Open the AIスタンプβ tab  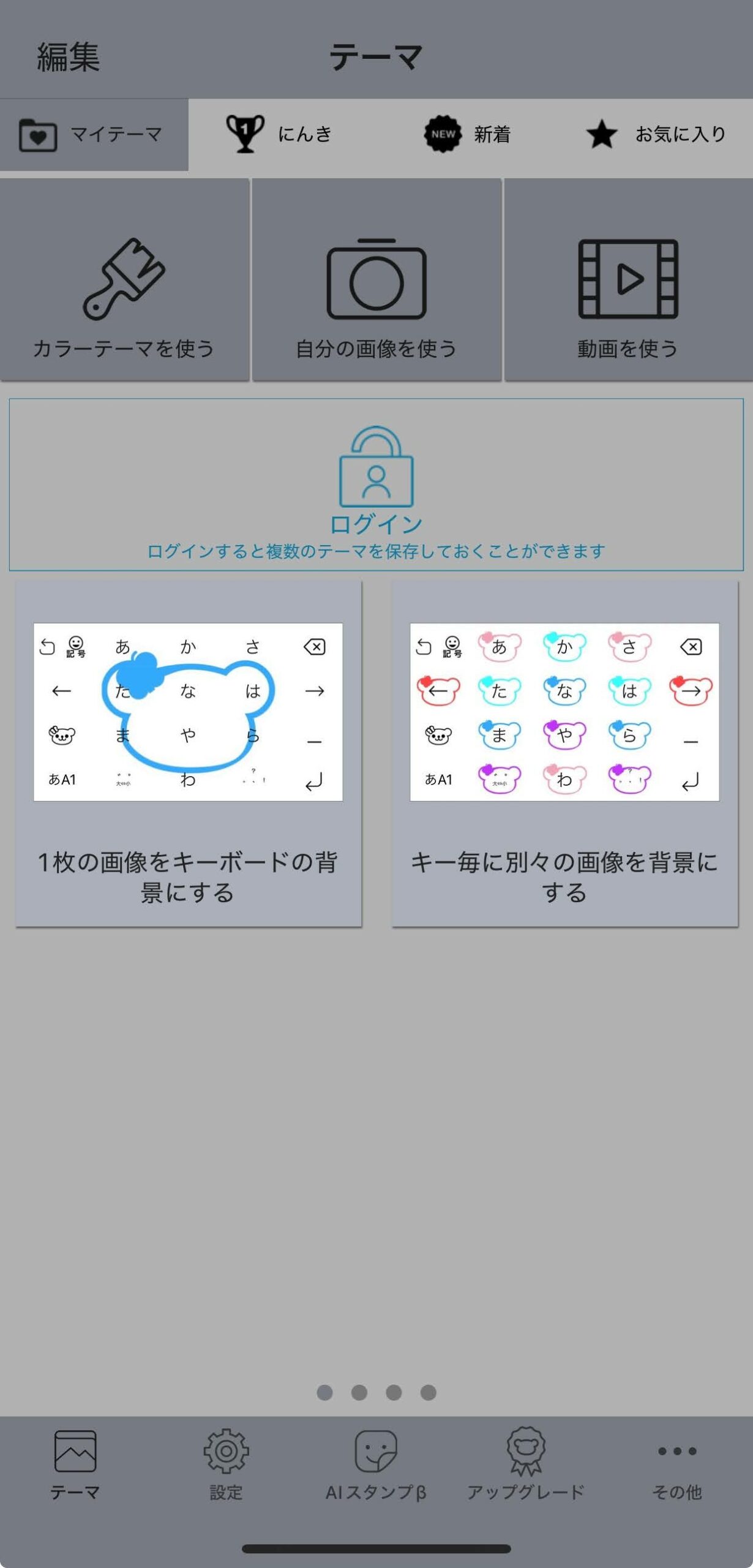376,1464
